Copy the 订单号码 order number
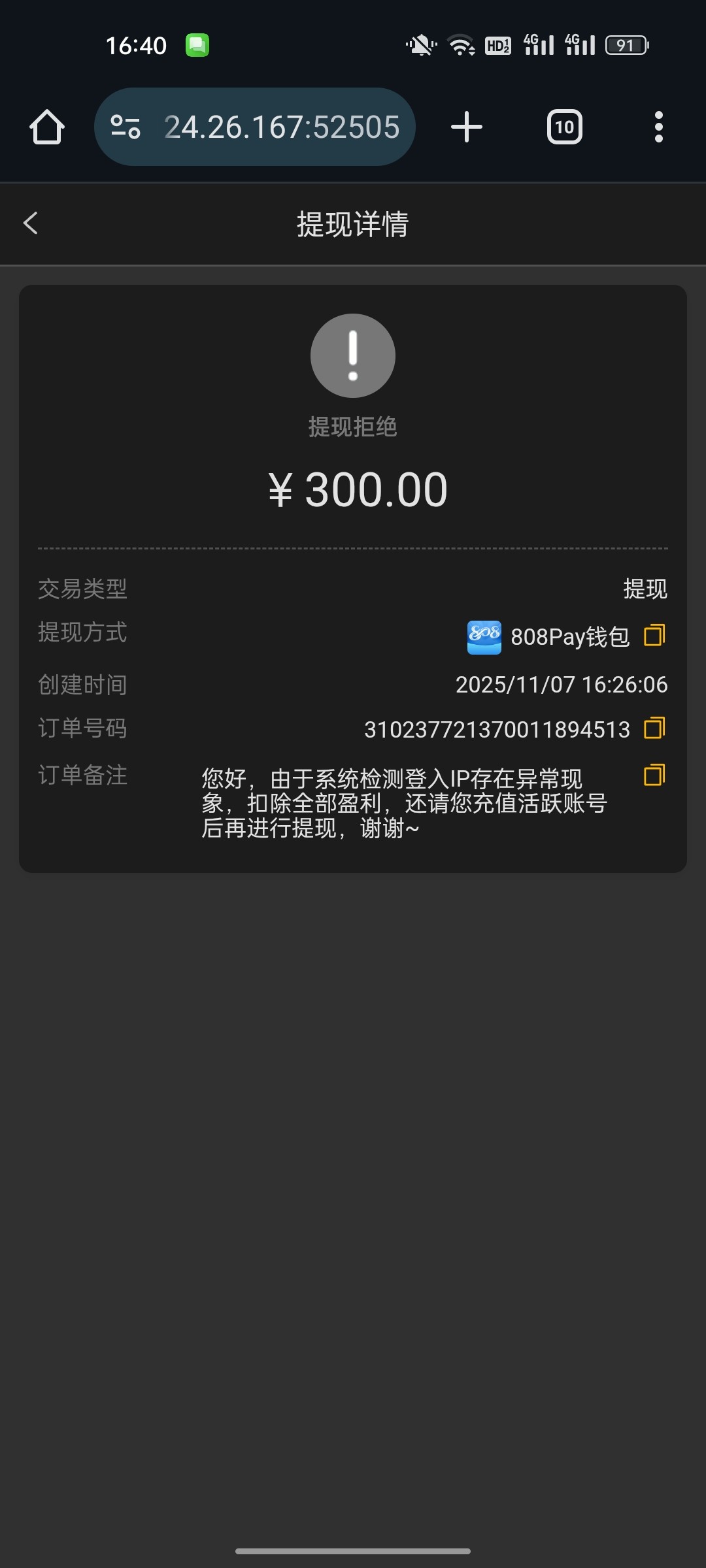The image size is (706, 1568). pyautogui.click(x=654, y=728)
